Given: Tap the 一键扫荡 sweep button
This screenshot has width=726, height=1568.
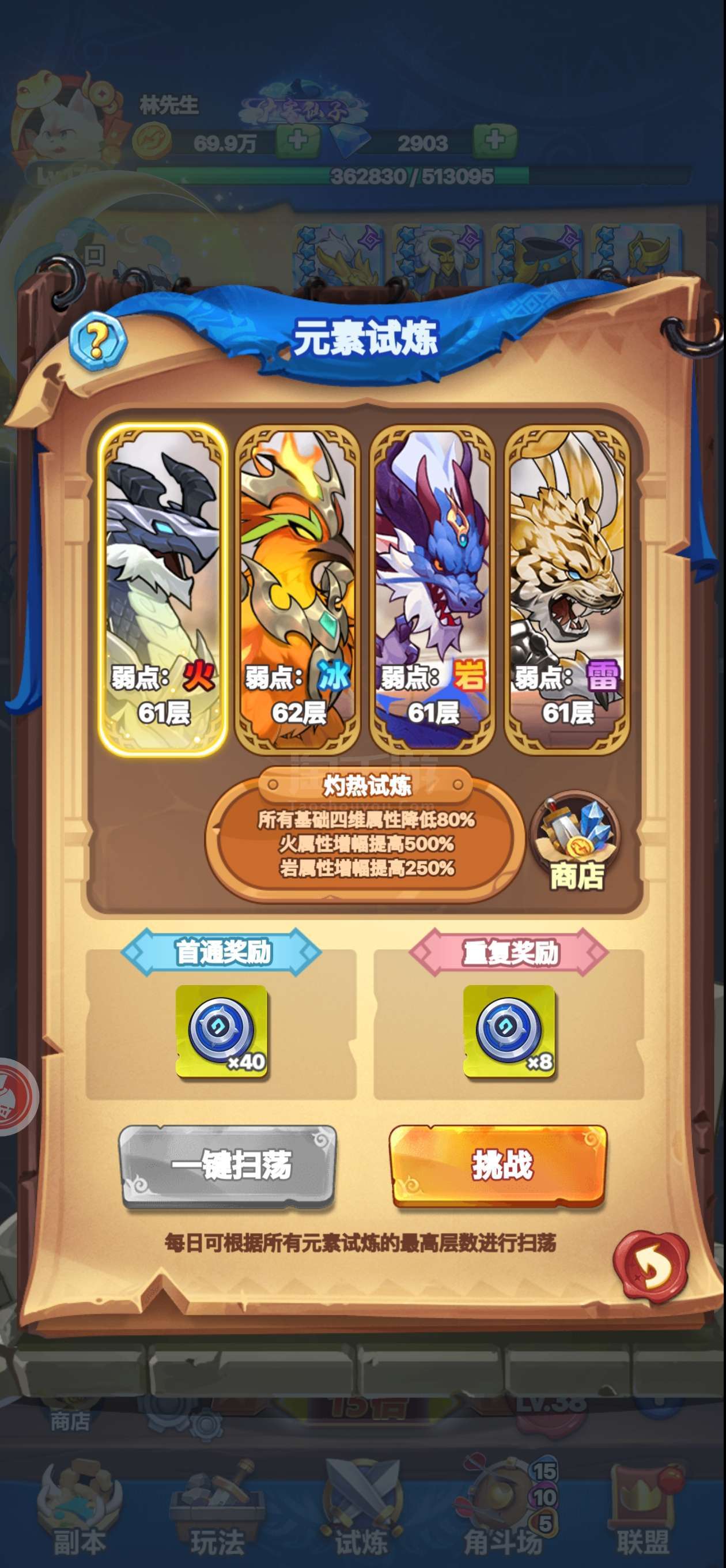Looking at the screenshot, I should 228,1166.
